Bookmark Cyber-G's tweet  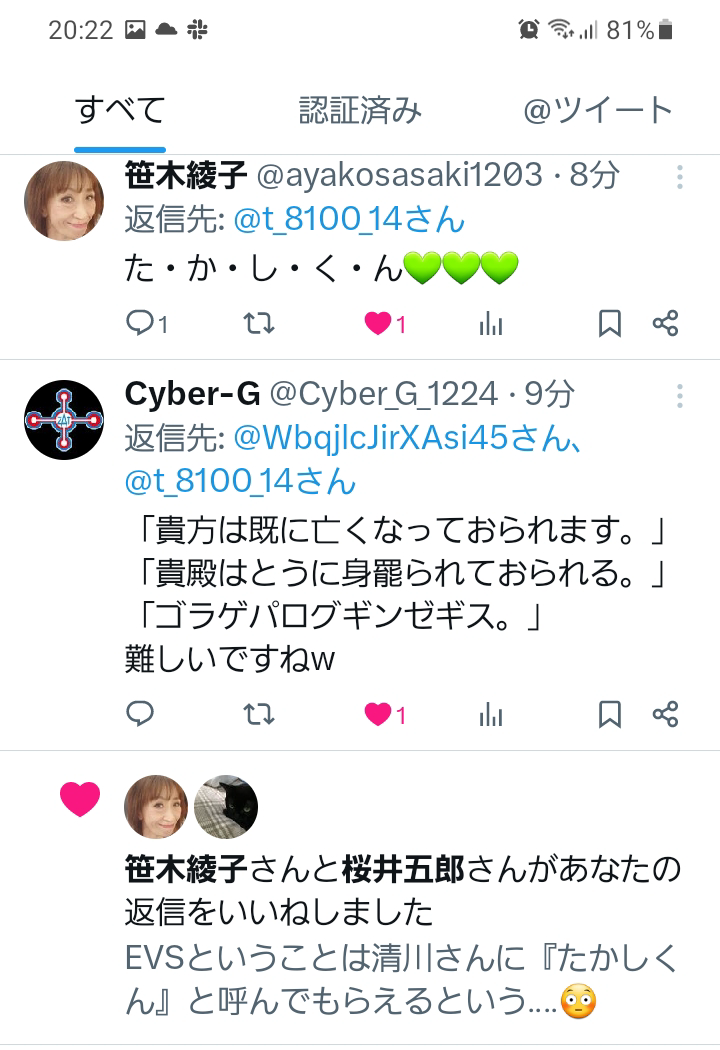point(609,714)
